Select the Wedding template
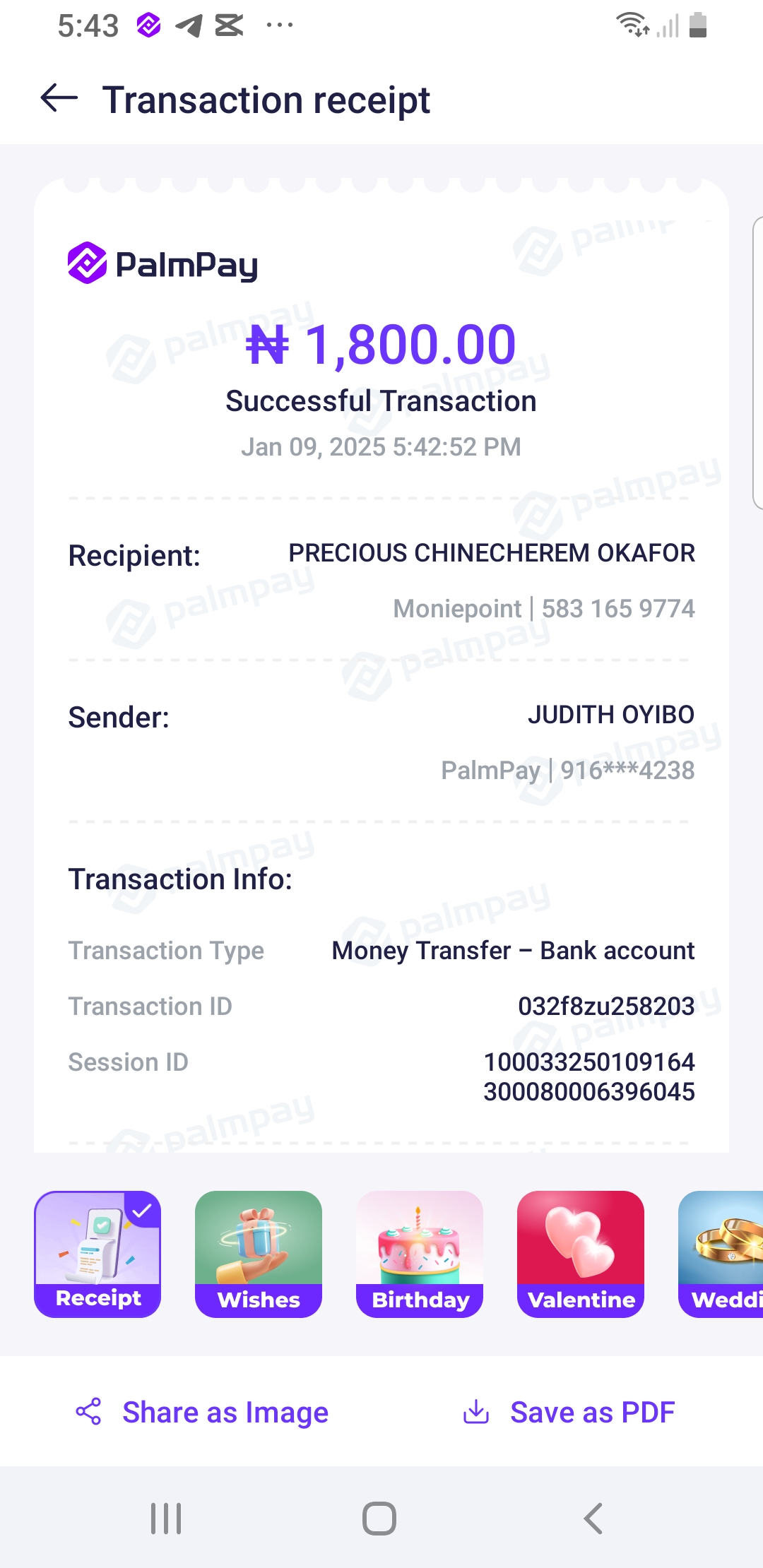 click(722, 1254)
